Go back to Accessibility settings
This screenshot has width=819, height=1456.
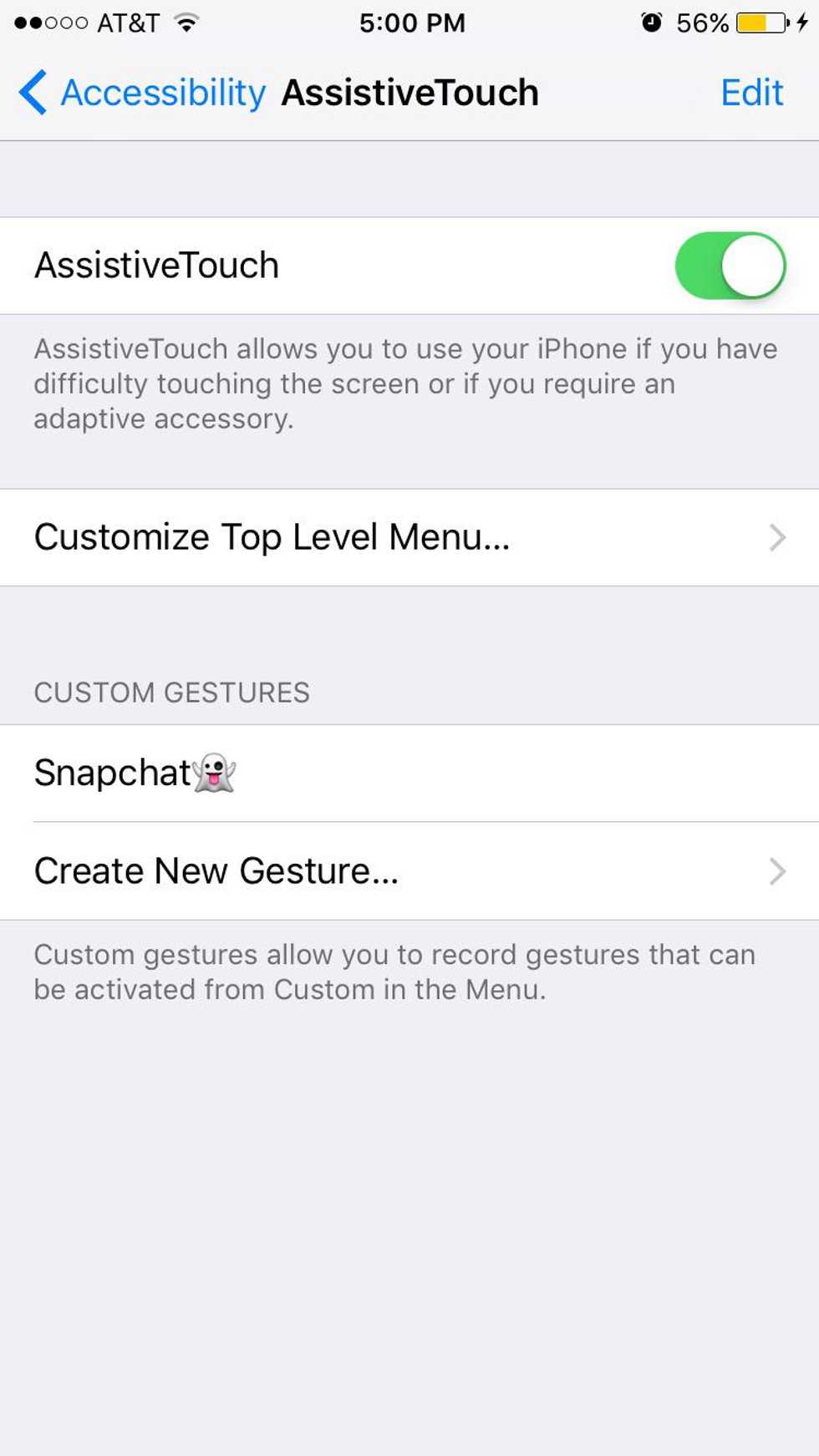(x=142, y=92)
